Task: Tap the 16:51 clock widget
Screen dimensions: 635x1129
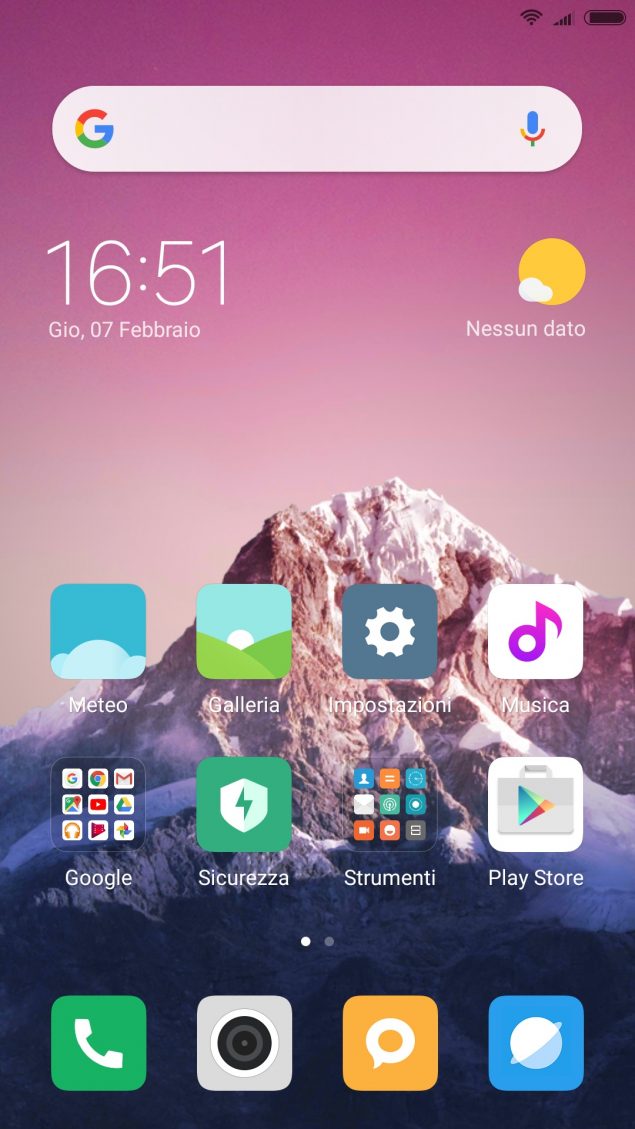Action: 138,289
